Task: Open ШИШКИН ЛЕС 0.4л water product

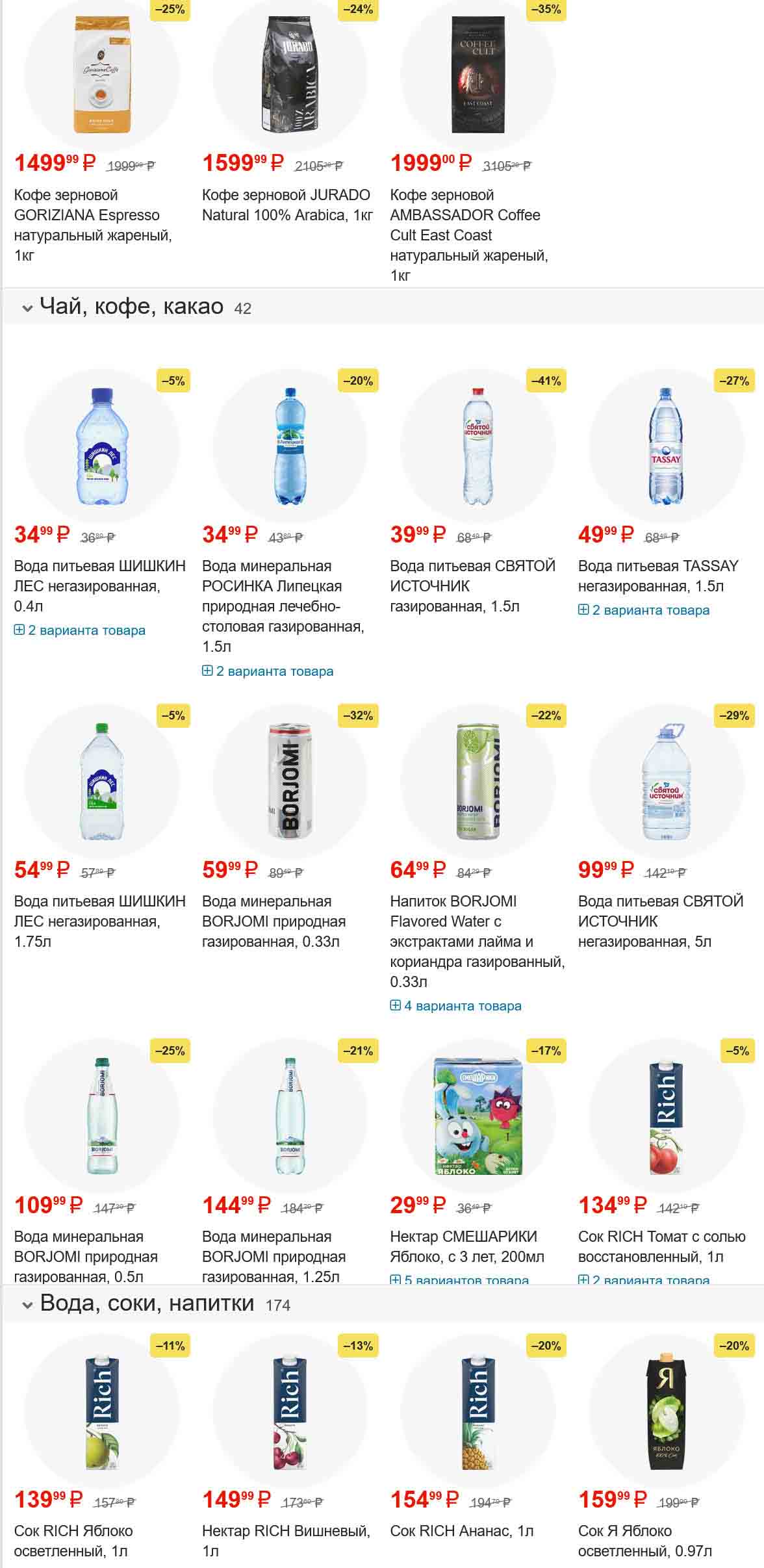Action: pos(100,585)
